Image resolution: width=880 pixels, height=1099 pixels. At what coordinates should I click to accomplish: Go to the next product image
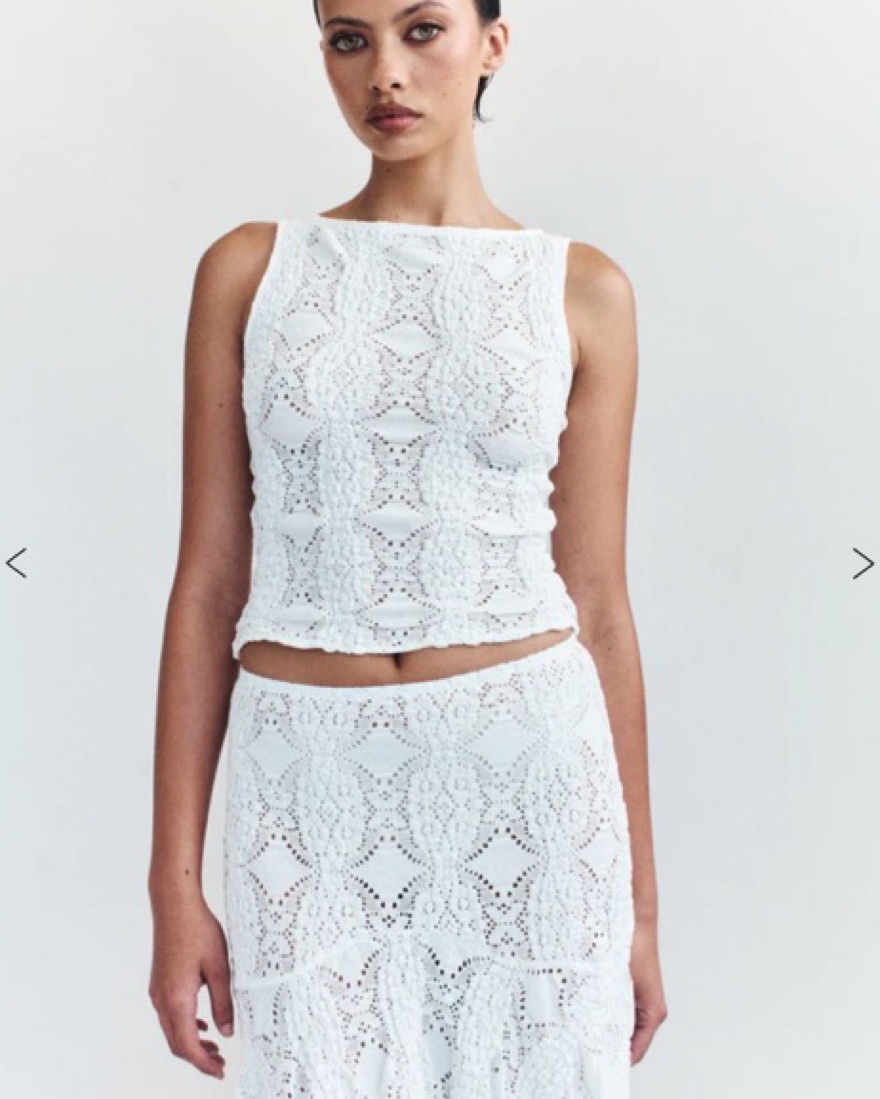[x=862, y=563]
